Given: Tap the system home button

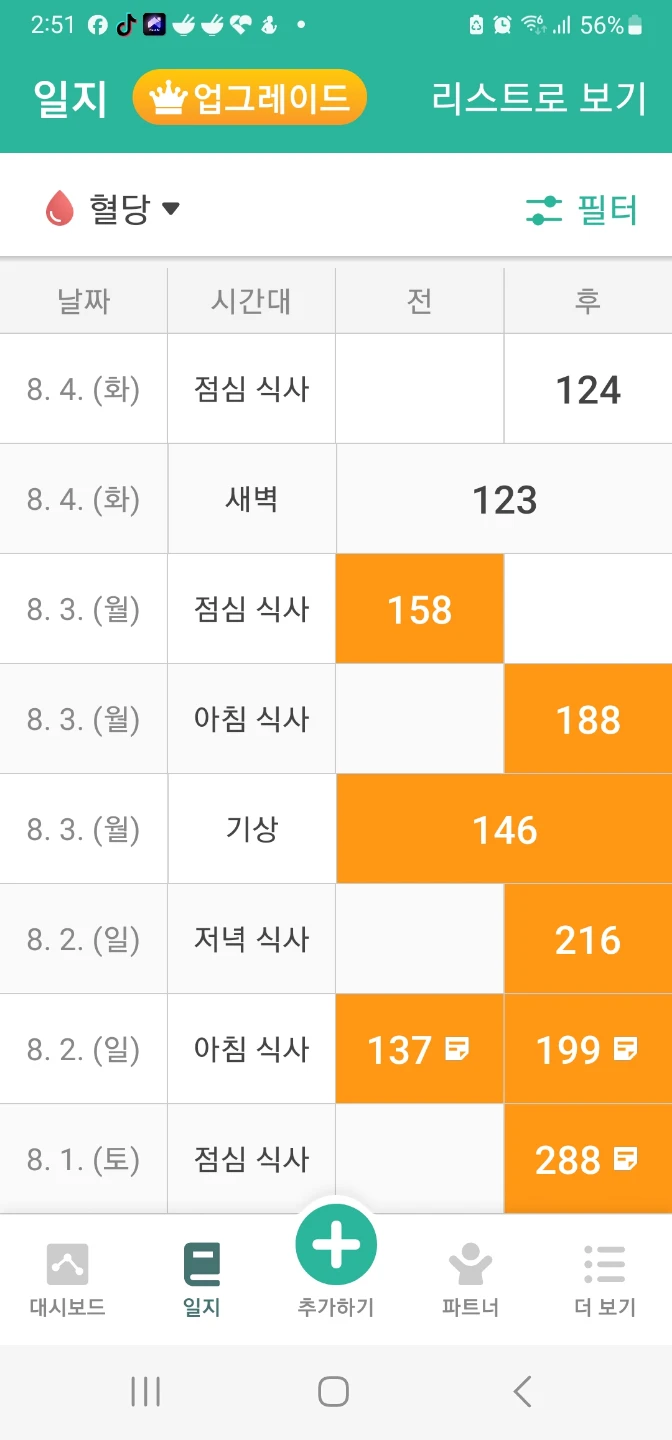Looking at the screenshot, I should (333, 1391).
